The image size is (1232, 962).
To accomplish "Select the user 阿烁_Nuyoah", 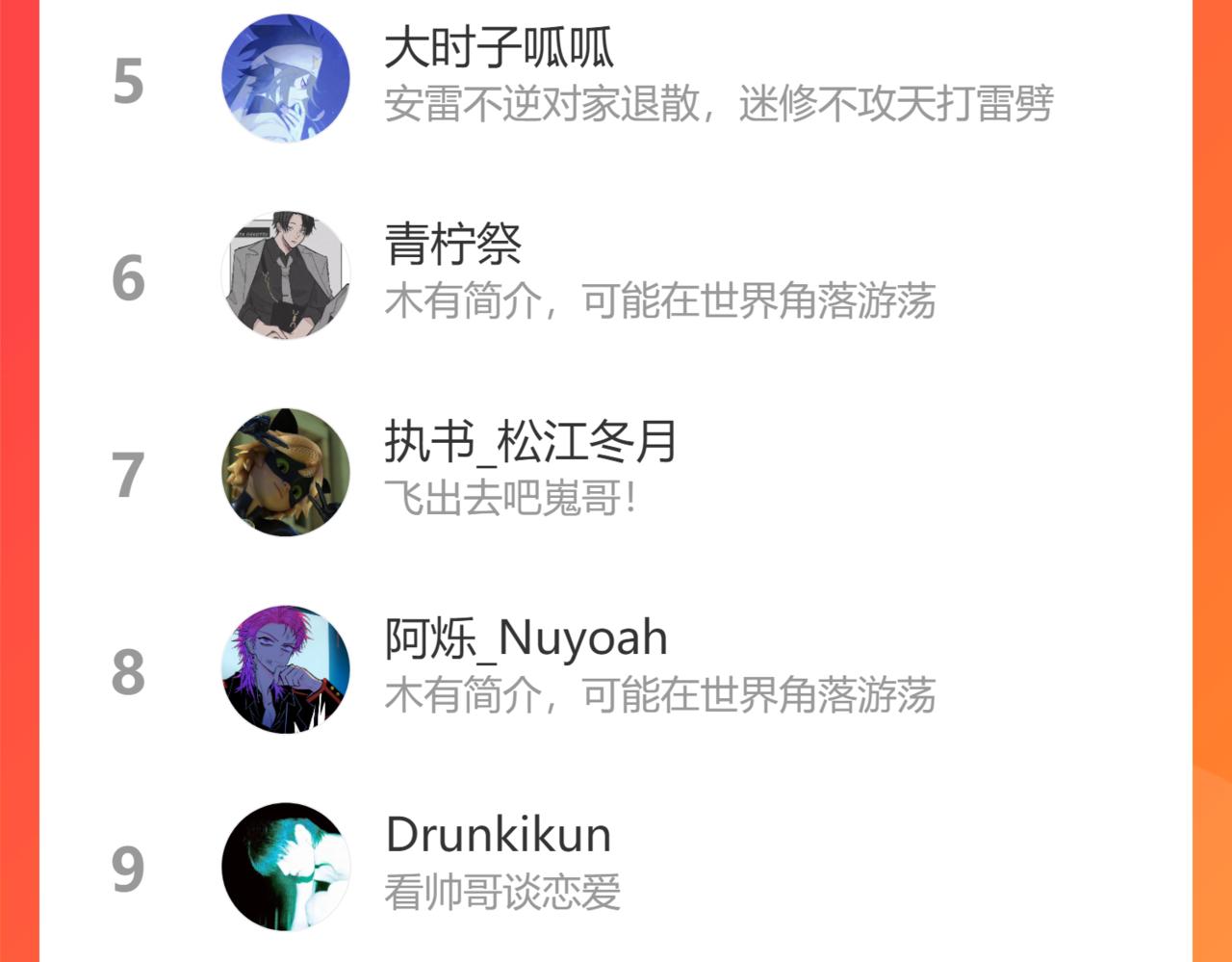I will coord(616,669).
